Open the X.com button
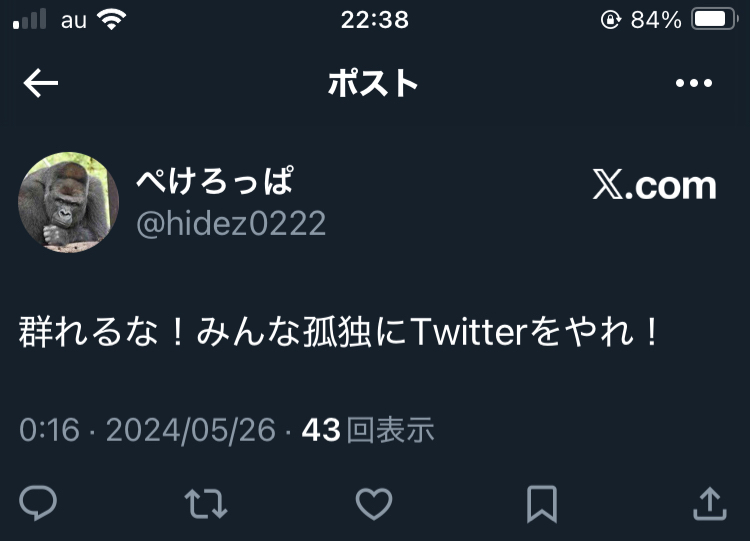Image resolution: width=750 pixels, height=541 pixels. pos(654,186)
